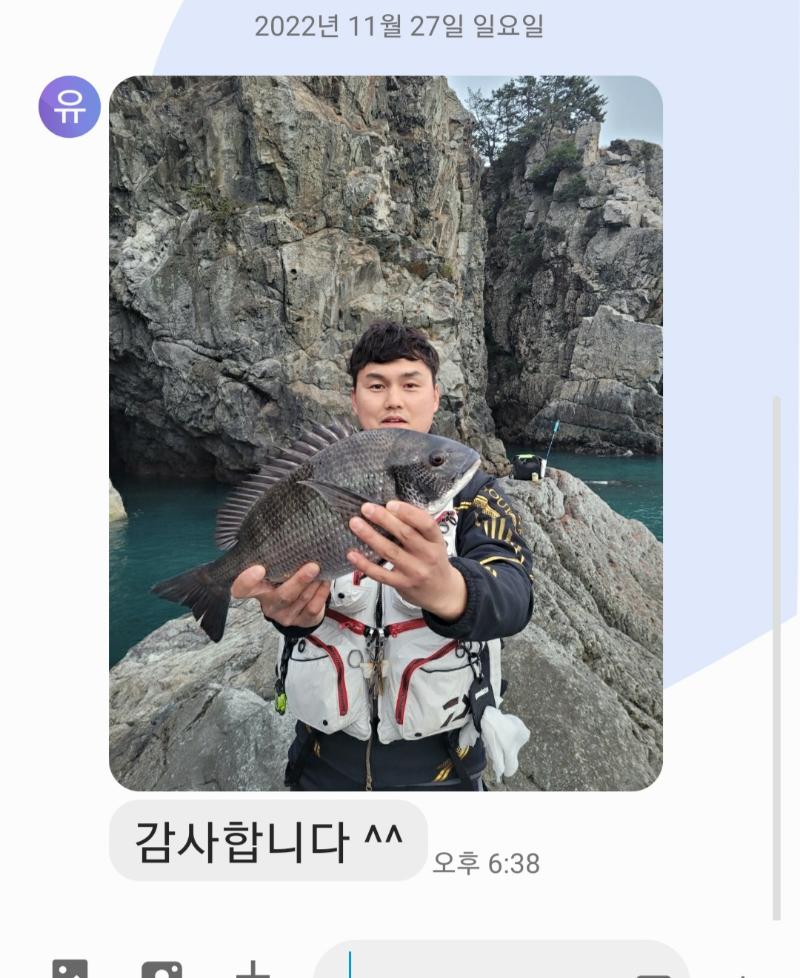The height and width of the screenshot is (978, 800).
Task: Tap the plus icon for more attachments
Action: 253,968
